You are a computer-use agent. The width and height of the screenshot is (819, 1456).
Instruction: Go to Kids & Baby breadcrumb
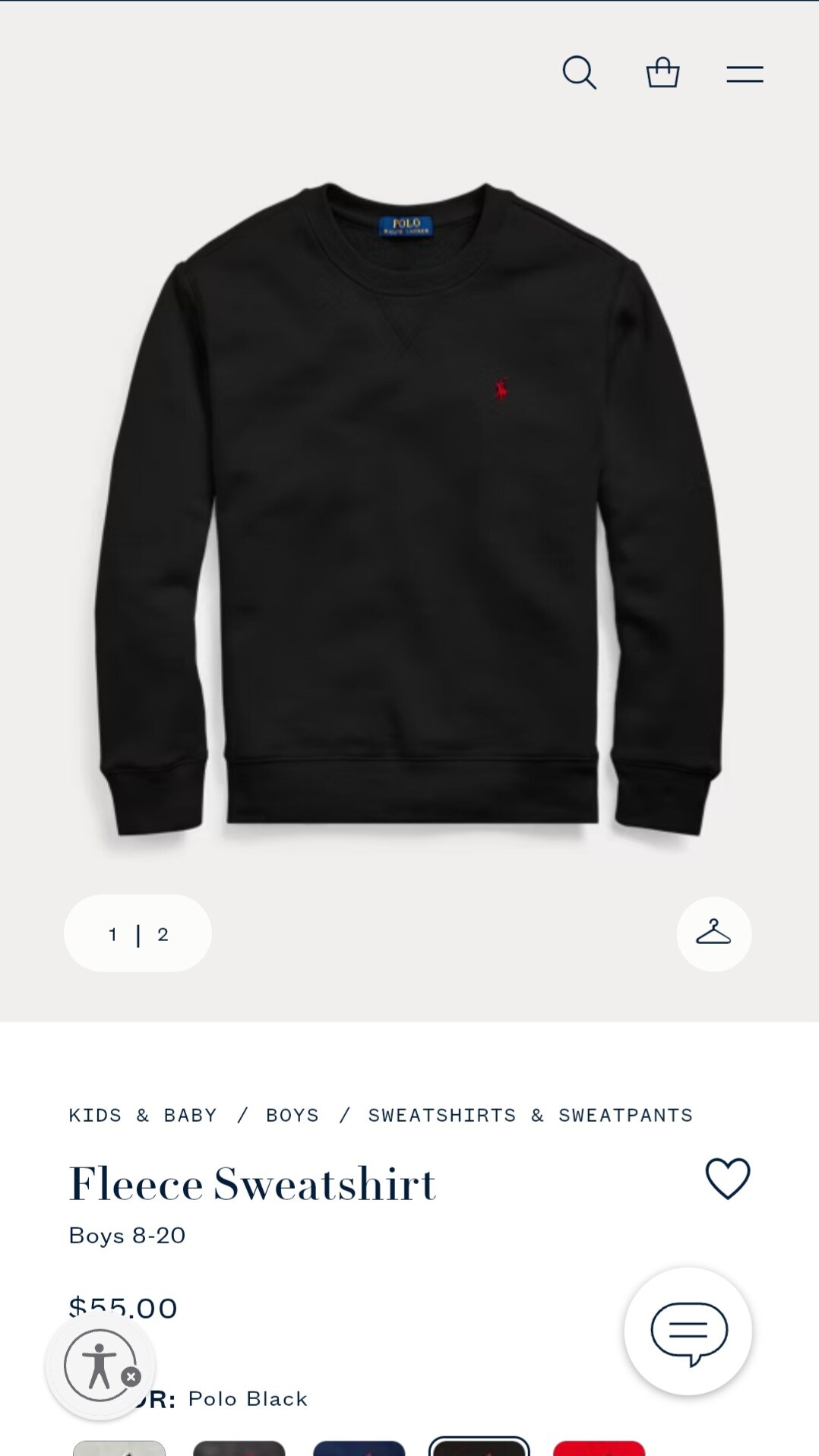[143, 1115]
